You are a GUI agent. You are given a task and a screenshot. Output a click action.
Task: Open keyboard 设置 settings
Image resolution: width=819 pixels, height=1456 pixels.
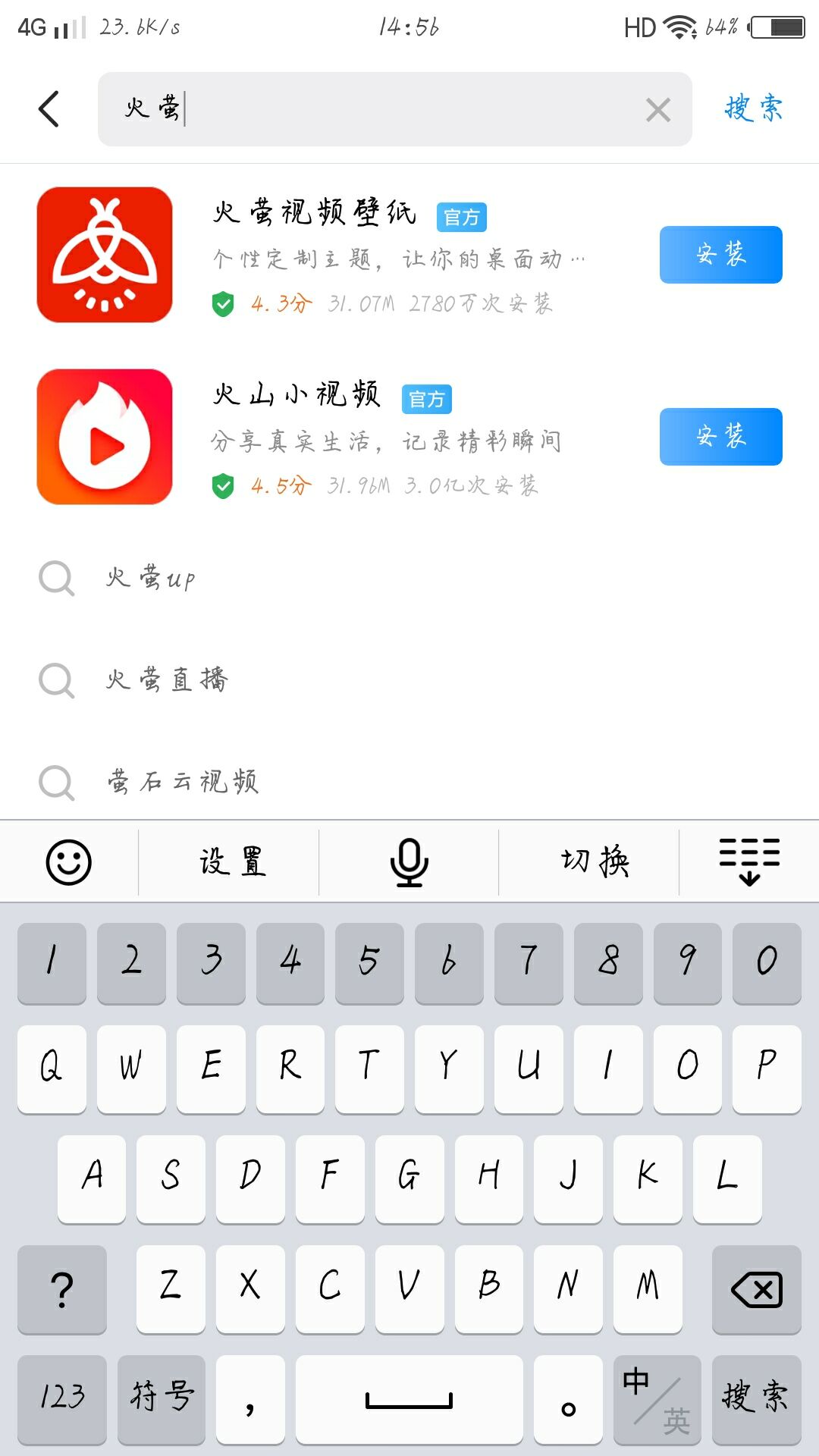coord(230,861)
